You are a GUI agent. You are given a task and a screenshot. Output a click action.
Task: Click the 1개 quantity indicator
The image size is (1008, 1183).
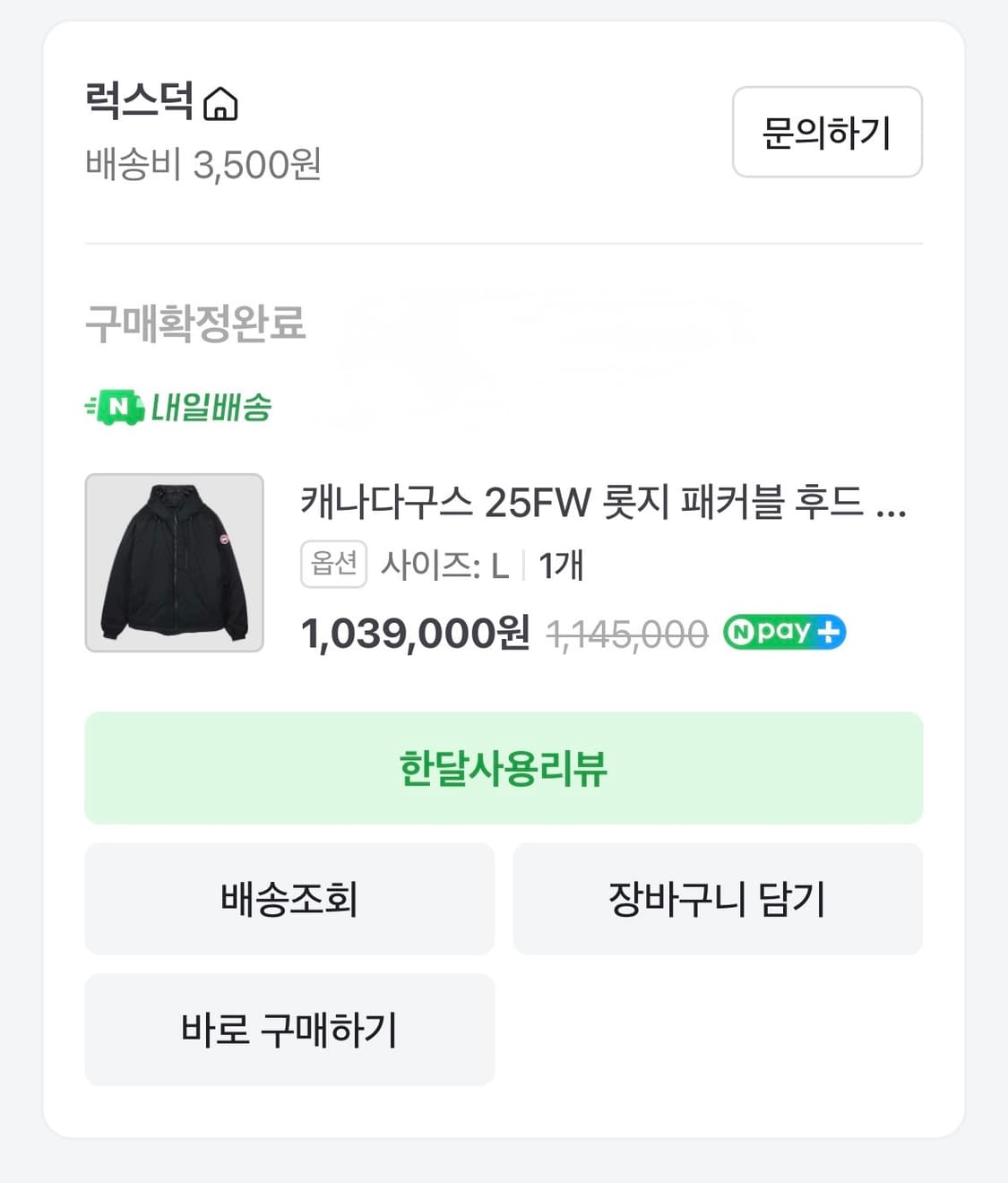coord(560,565)
